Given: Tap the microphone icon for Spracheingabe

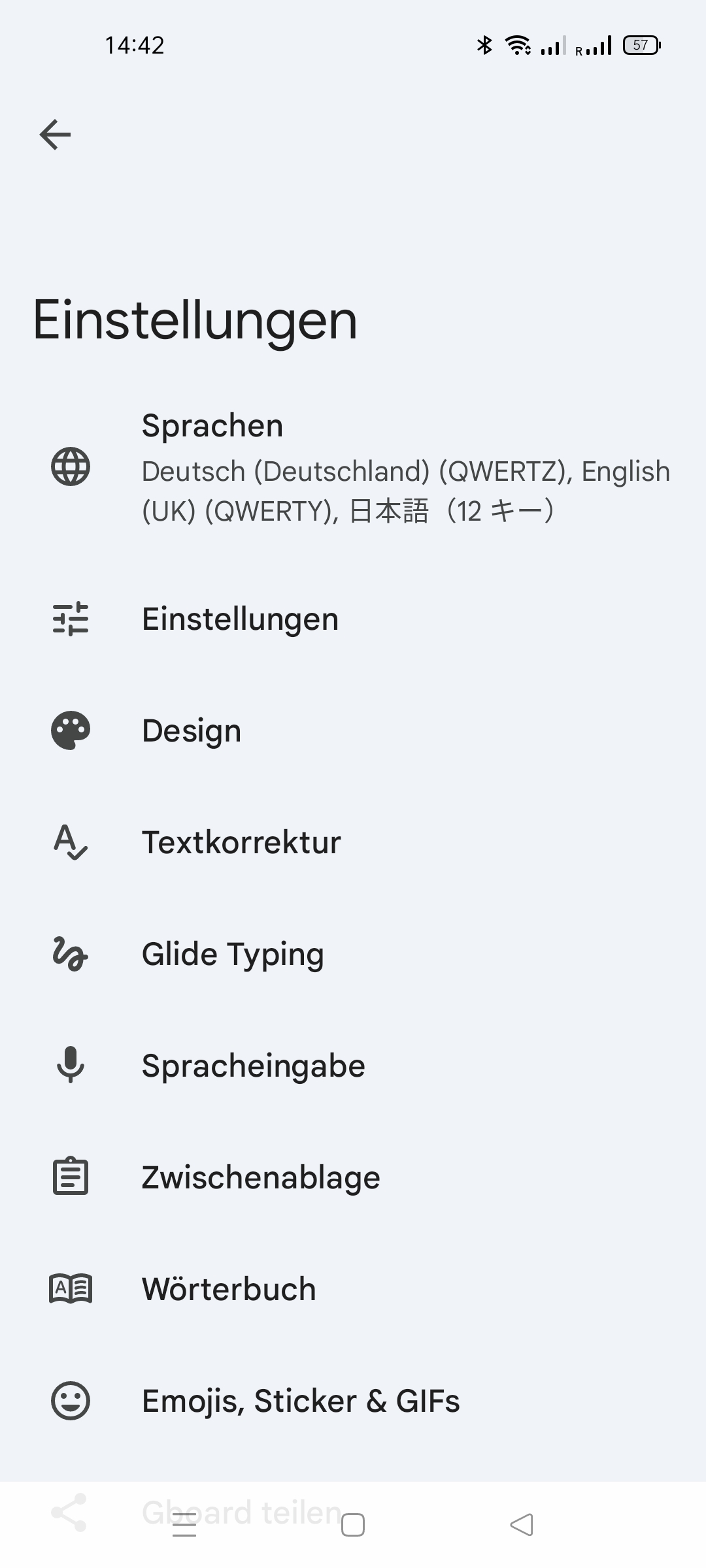Looking at the screenshot, I should click(70, 1065).
